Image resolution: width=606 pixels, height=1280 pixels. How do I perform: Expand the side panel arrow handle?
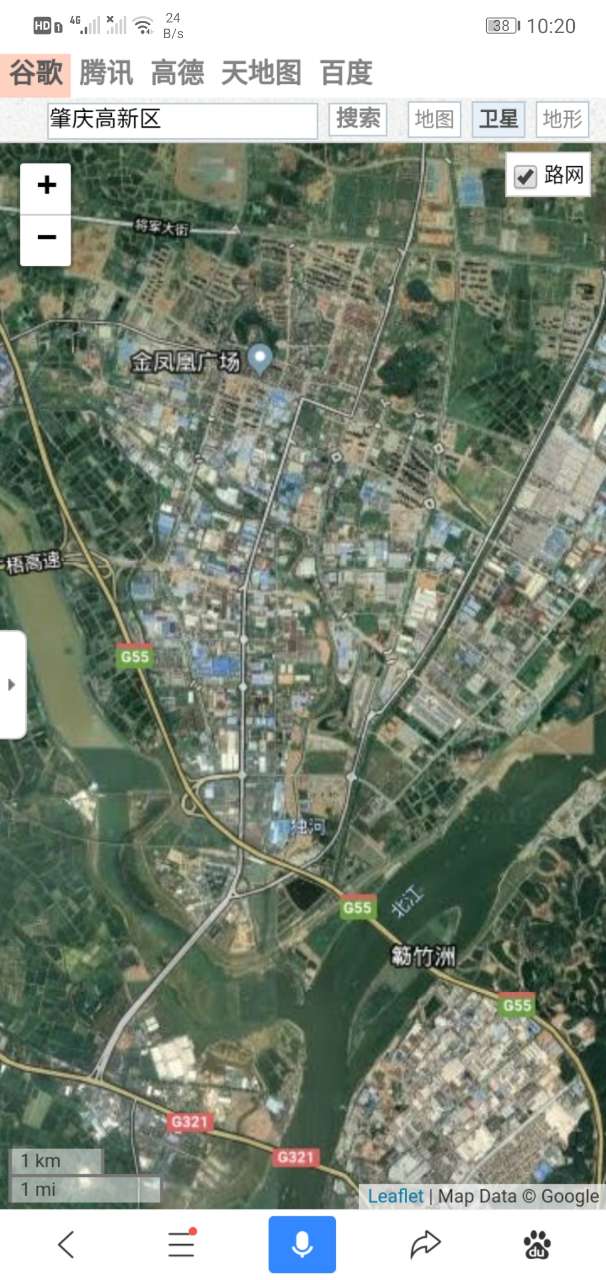point(12,685)
